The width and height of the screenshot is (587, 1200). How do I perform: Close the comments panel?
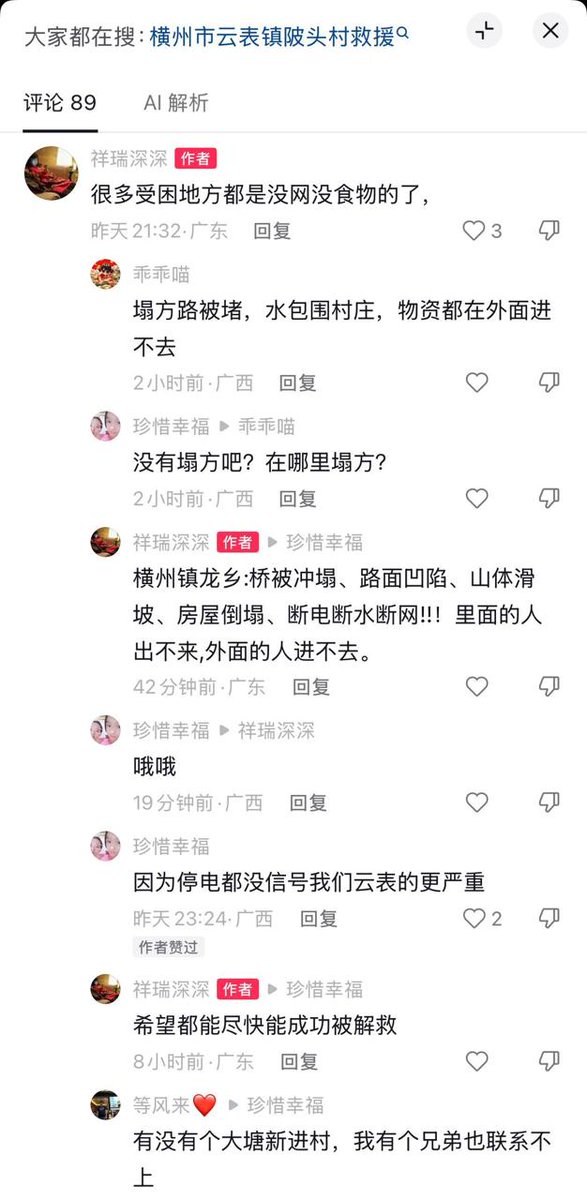pos(550,31)
